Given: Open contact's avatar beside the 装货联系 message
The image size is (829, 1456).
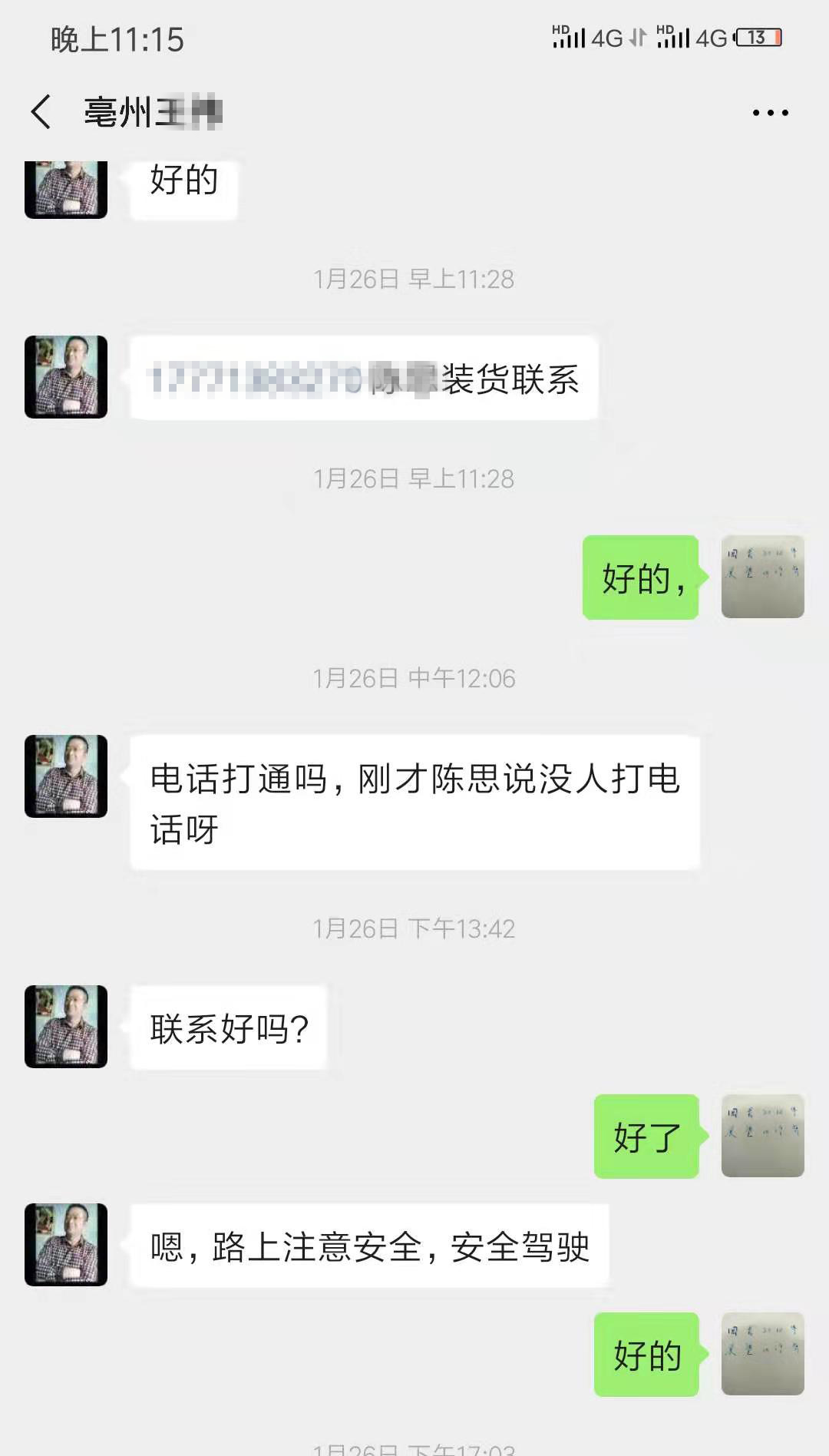Looking at the screenshot, I should pos(66,377).
